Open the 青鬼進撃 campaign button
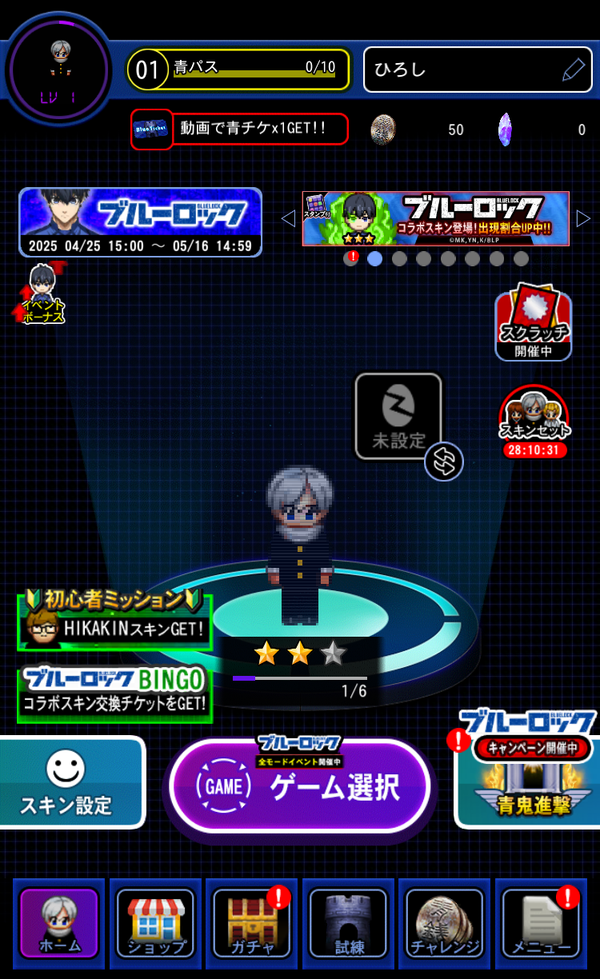600x979 pixels. [526, 772]
